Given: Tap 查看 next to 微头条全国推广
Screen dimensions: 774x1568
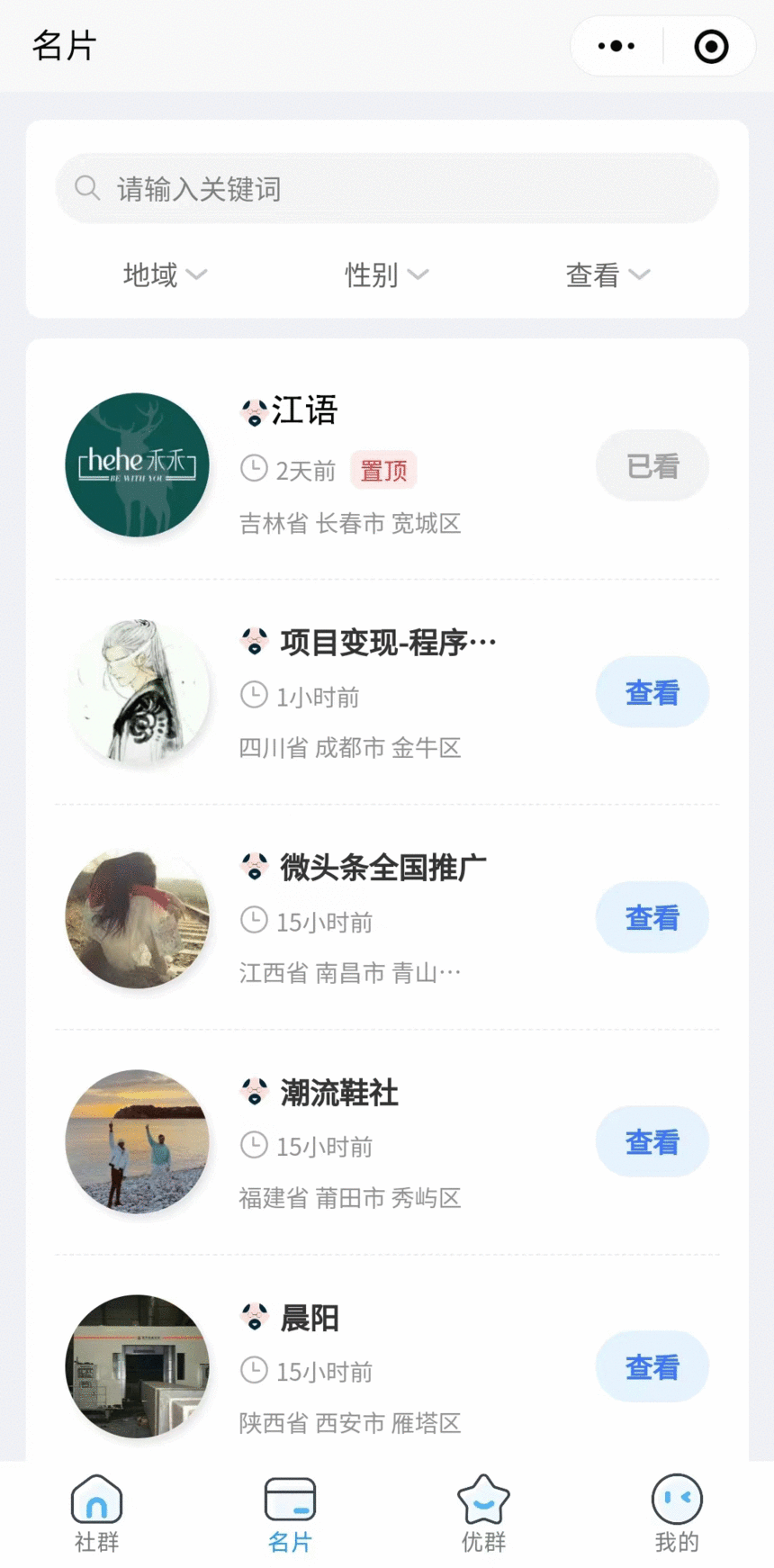Looking at the screenshot, I should 652,917.
